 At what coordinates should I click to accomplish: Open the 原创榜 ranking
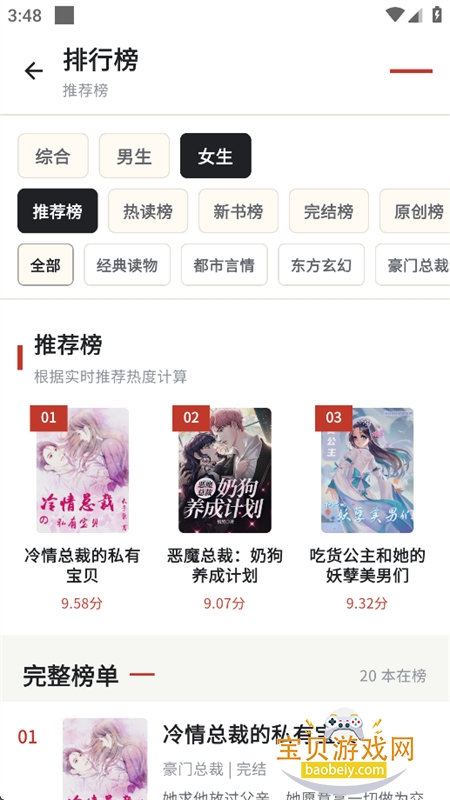(x=415, y=211)
